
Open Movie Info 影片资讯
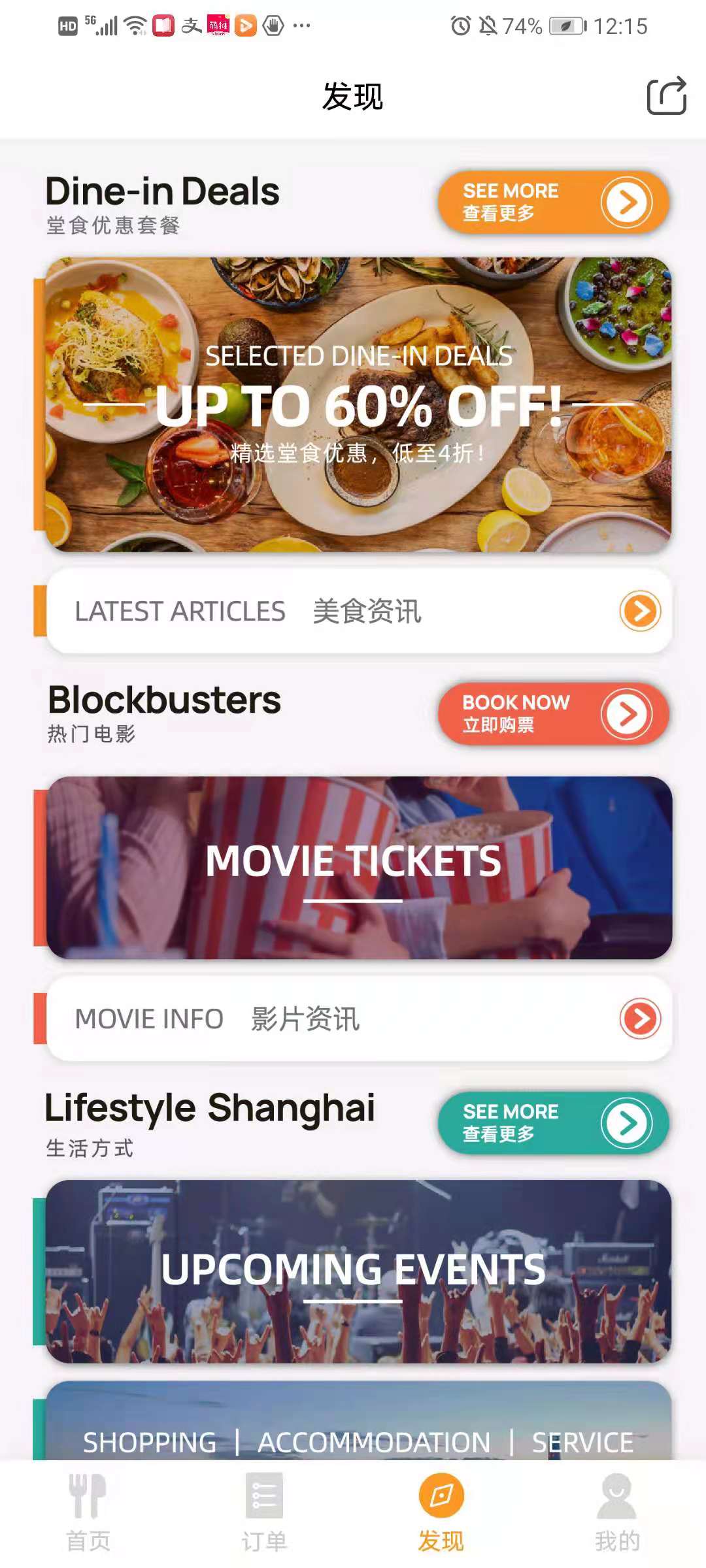click(358, 1019)
